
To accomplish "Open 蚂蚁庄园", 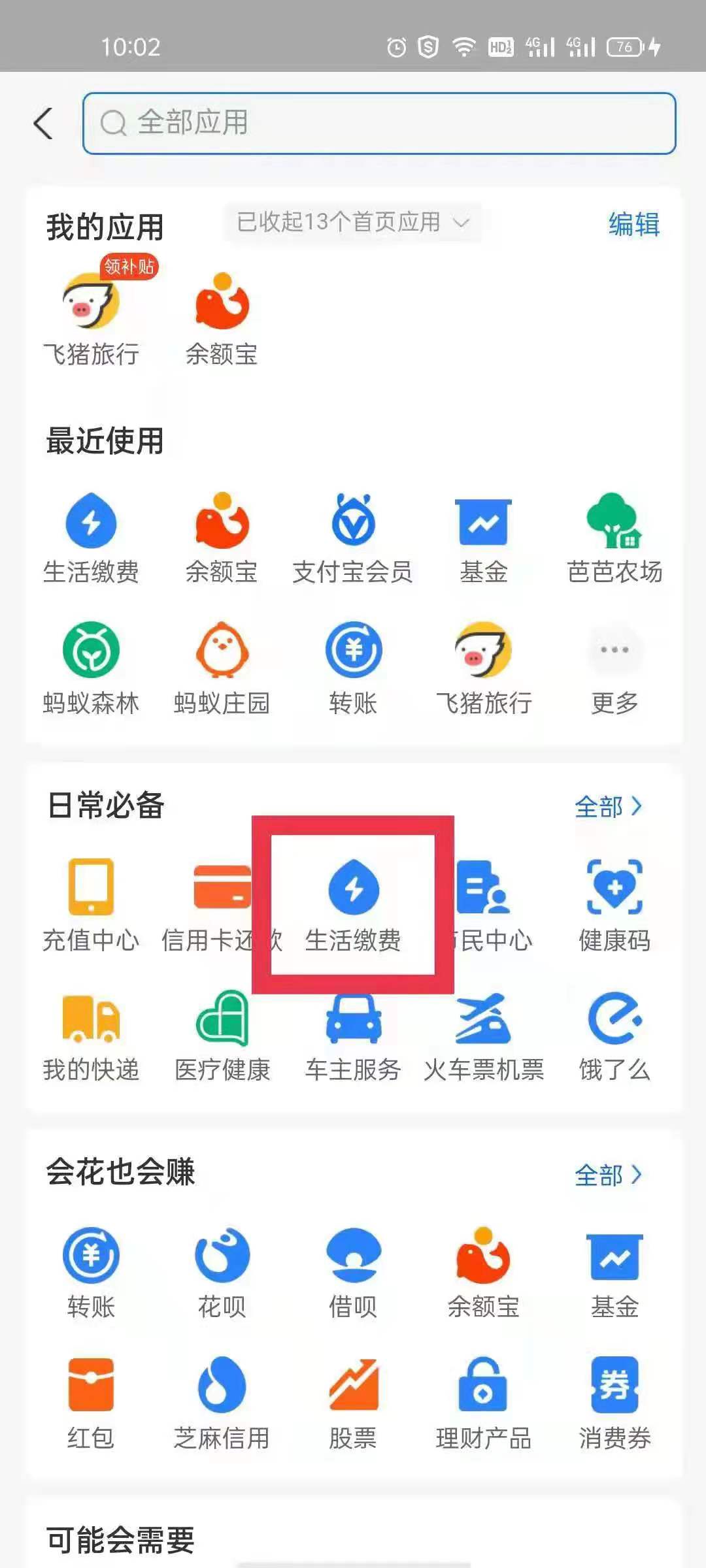I will (x=222, y=668).
